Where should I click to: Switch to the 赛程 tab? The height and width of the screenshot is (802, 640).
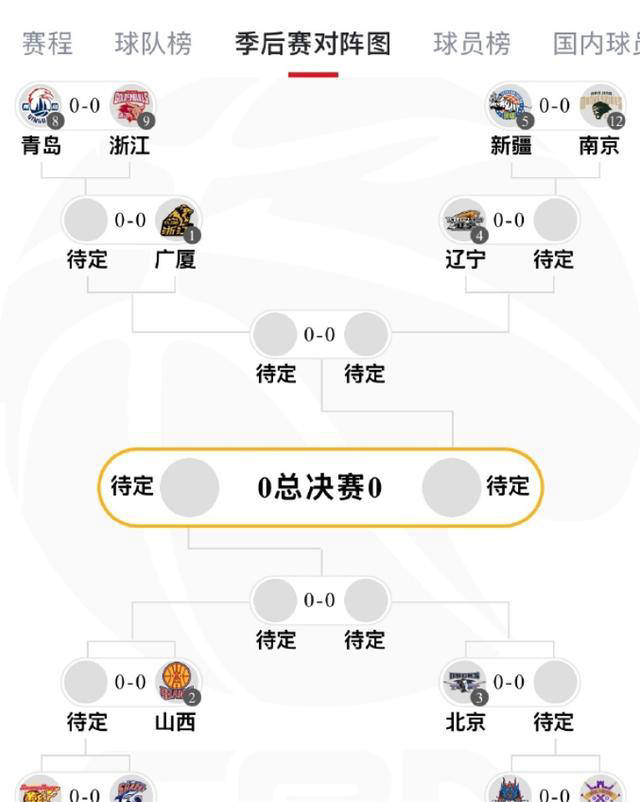(x=47, y=43)
